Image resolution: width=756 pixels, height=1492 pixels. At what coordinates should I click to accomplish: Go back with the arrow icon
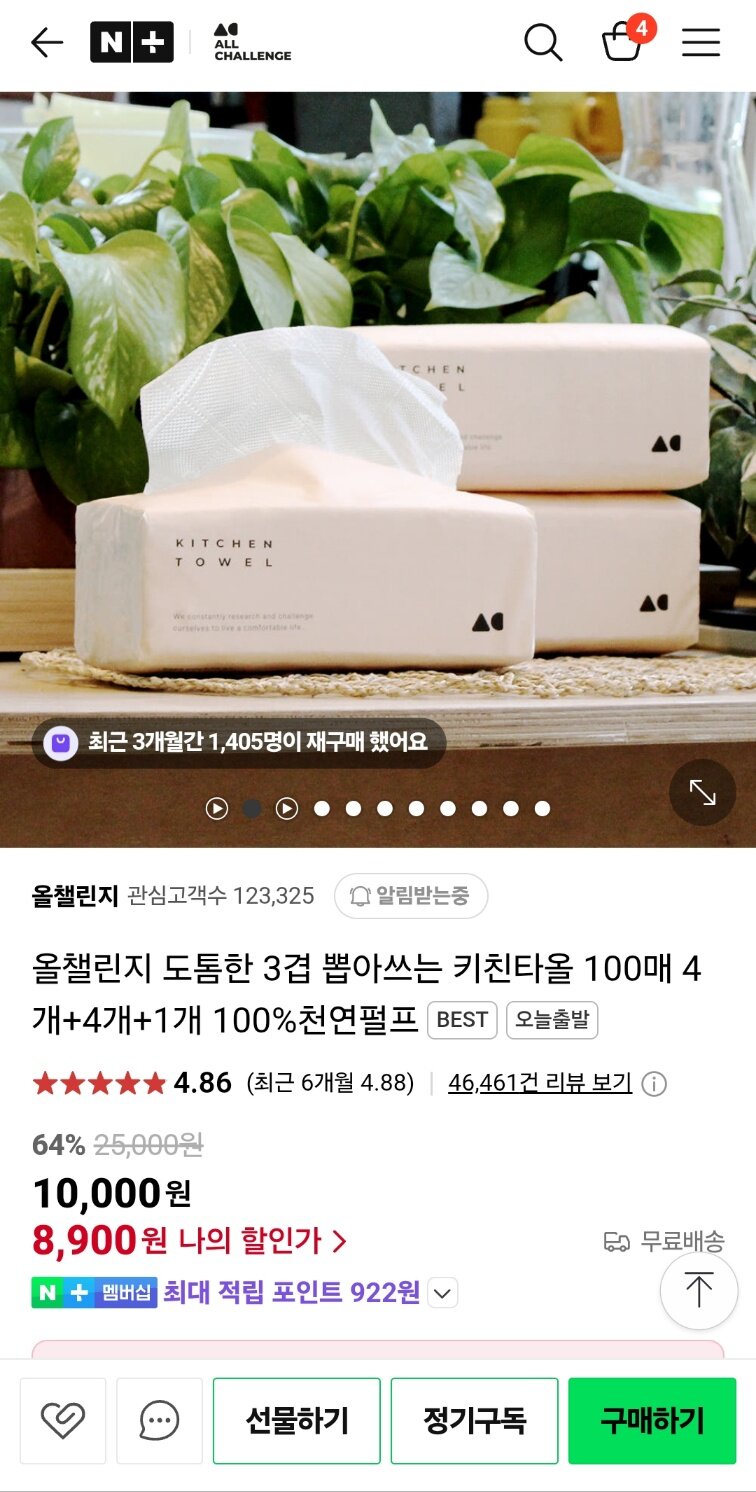tap(46, 43)
